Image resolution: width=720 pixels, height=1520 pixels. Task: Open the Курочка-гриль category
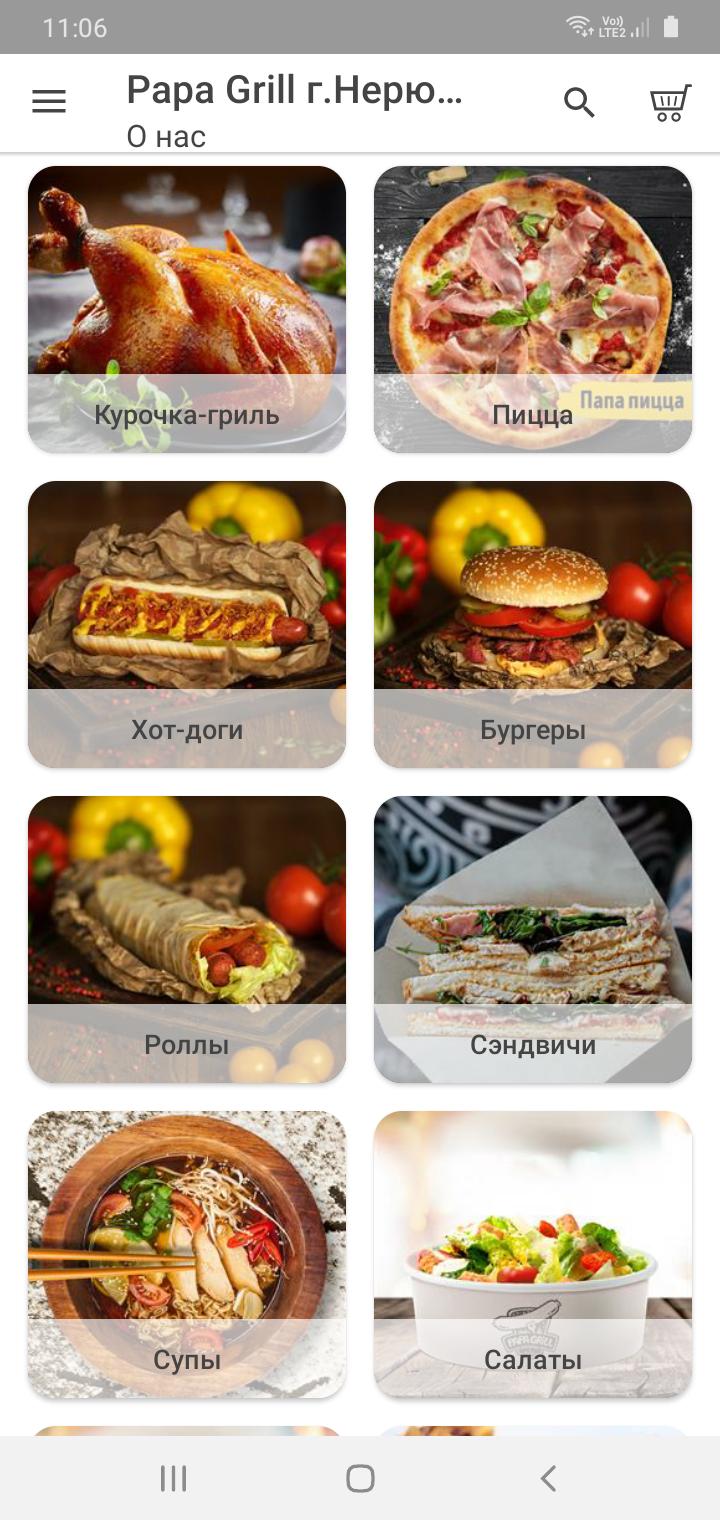[x=187, y=309]
